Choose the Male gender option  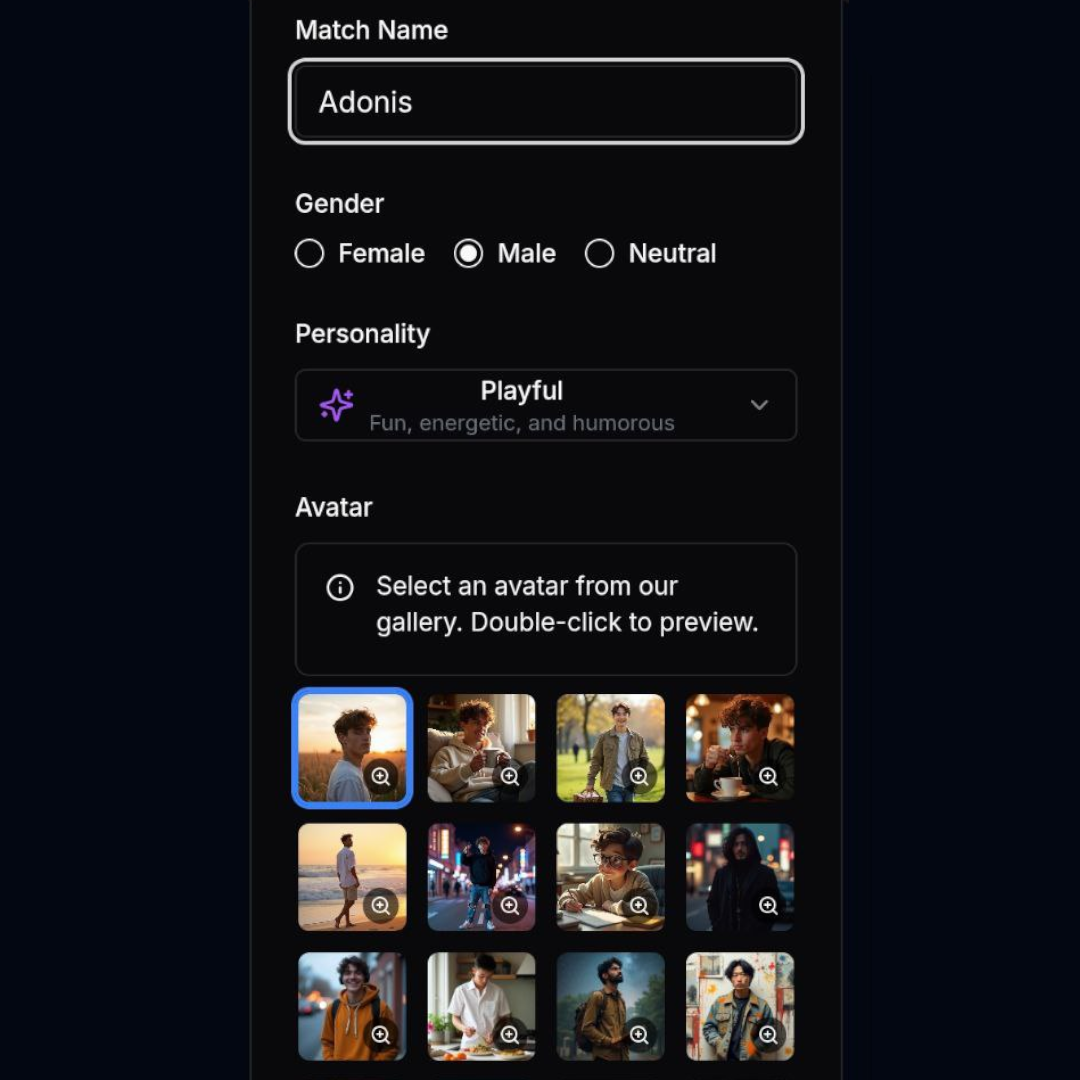pos(468,254)
